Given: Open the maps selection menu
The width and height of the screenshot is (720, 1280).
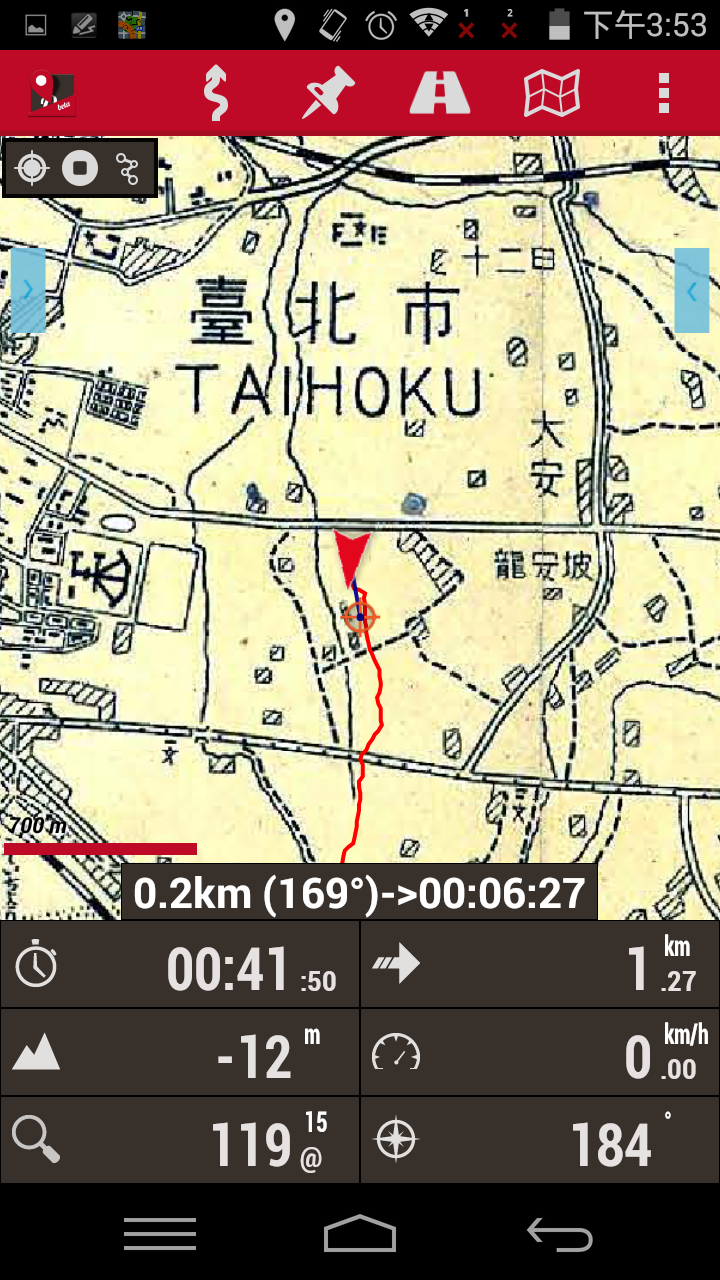Looking at the screenshot, I should [552, 93].
